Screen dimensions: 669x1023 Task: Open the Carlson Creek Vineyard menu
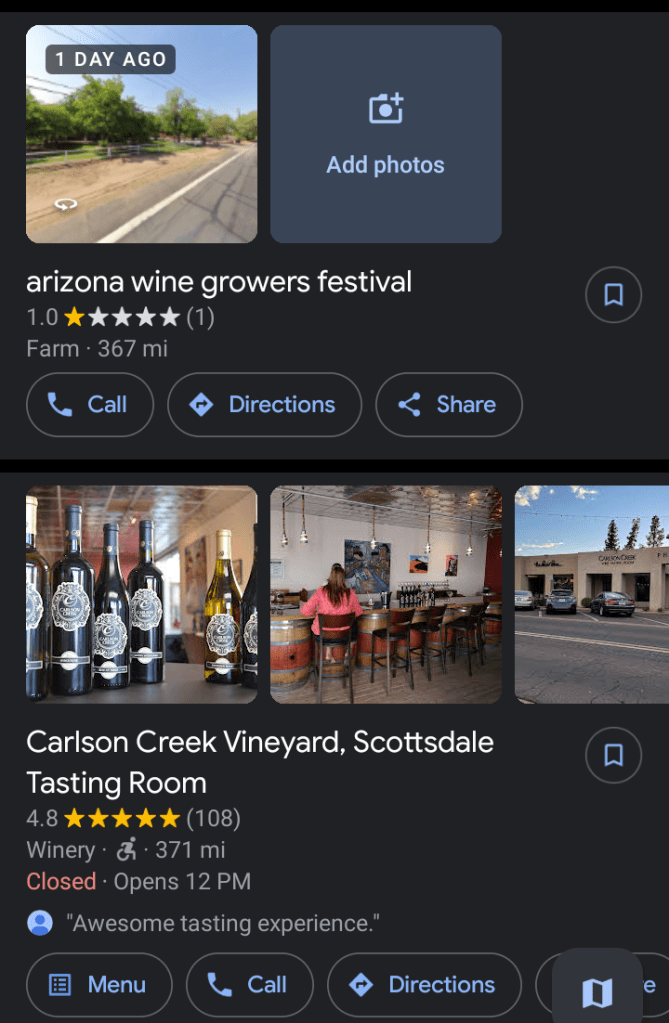[99, 984]
